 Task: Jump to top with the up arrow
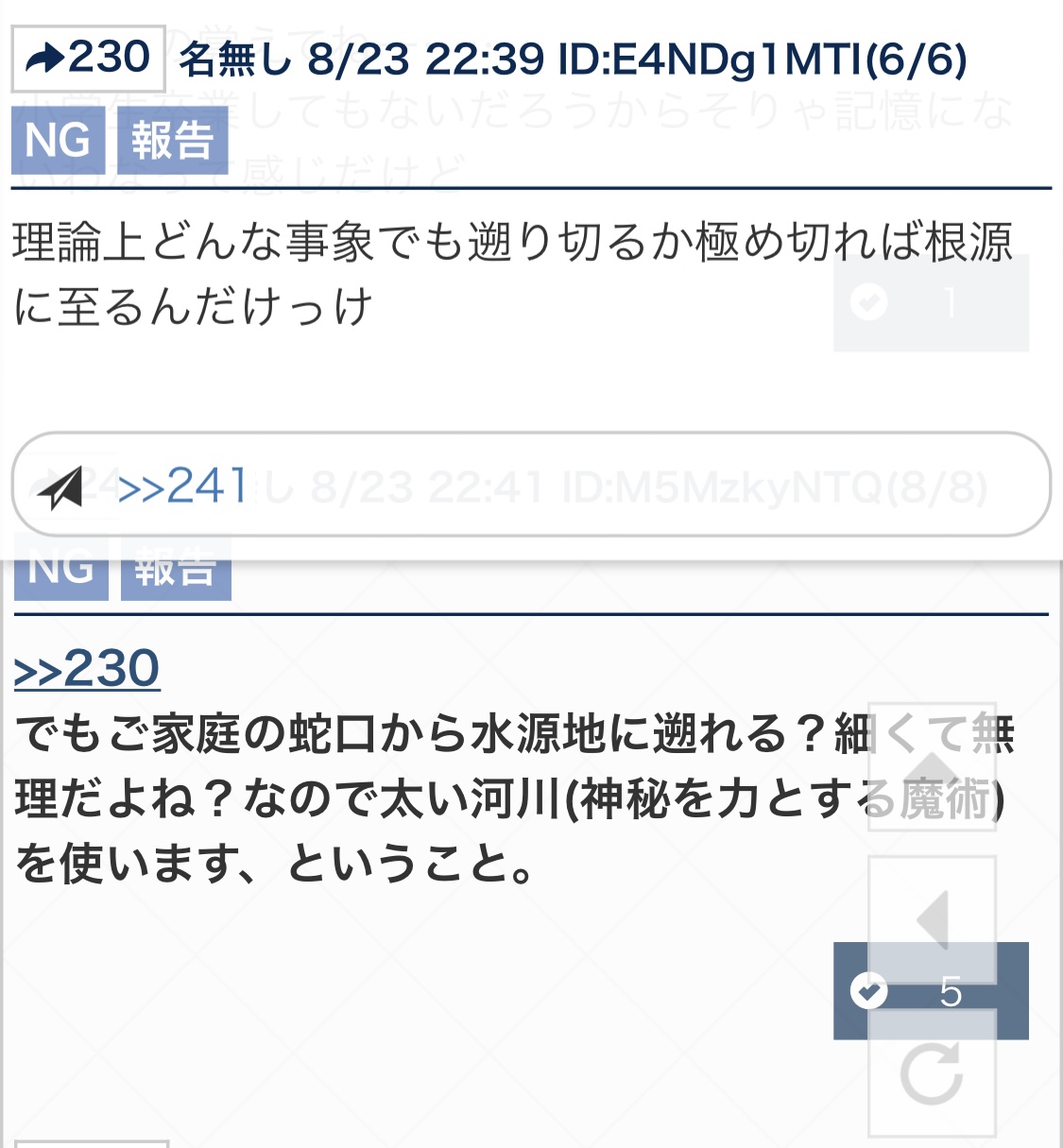click(x=932, y=767)
